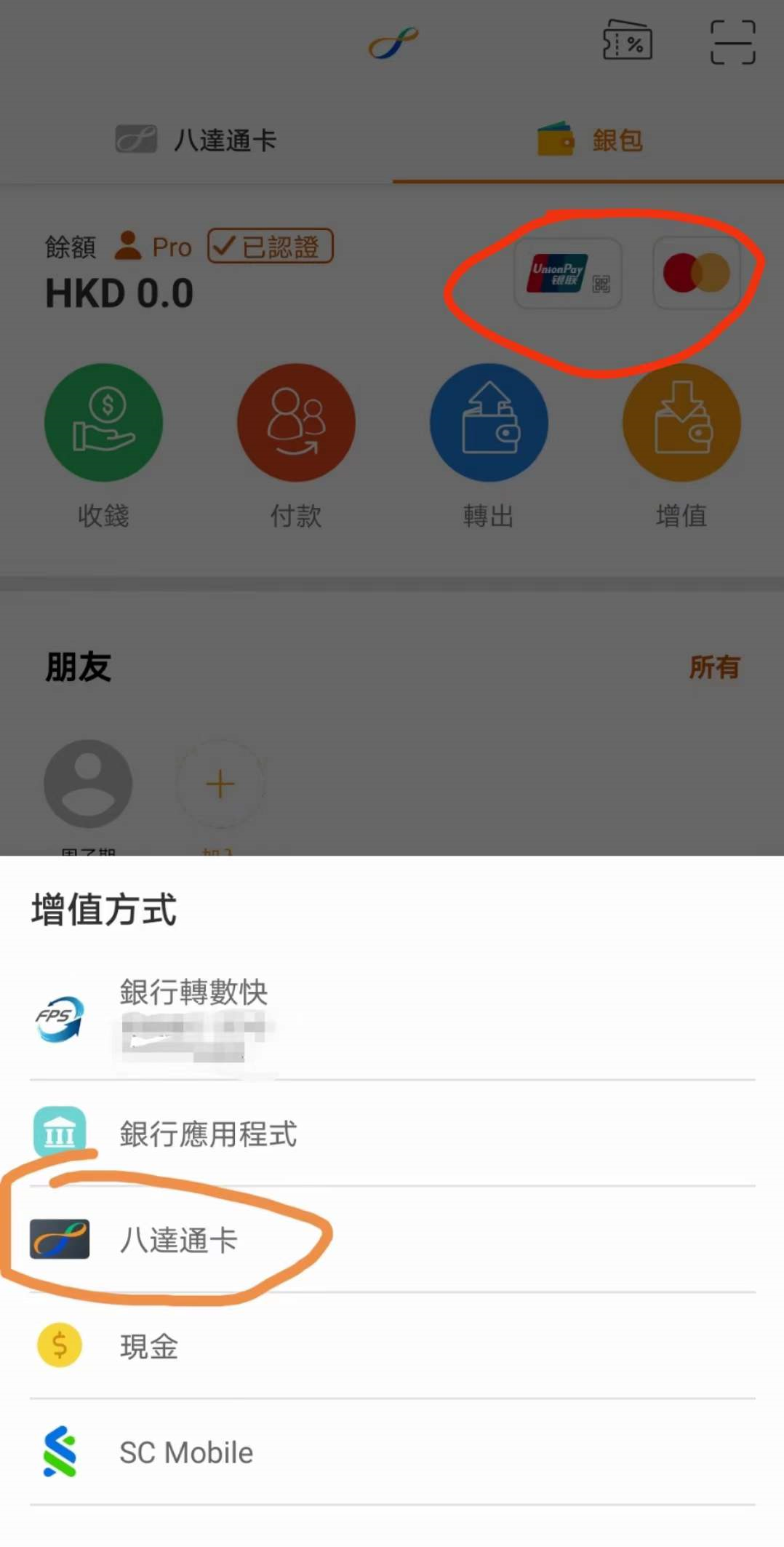Open the friend avatar thumbnail
Image resolution: width=784 pixels, height=1547 pixels.
pos(87,784)
